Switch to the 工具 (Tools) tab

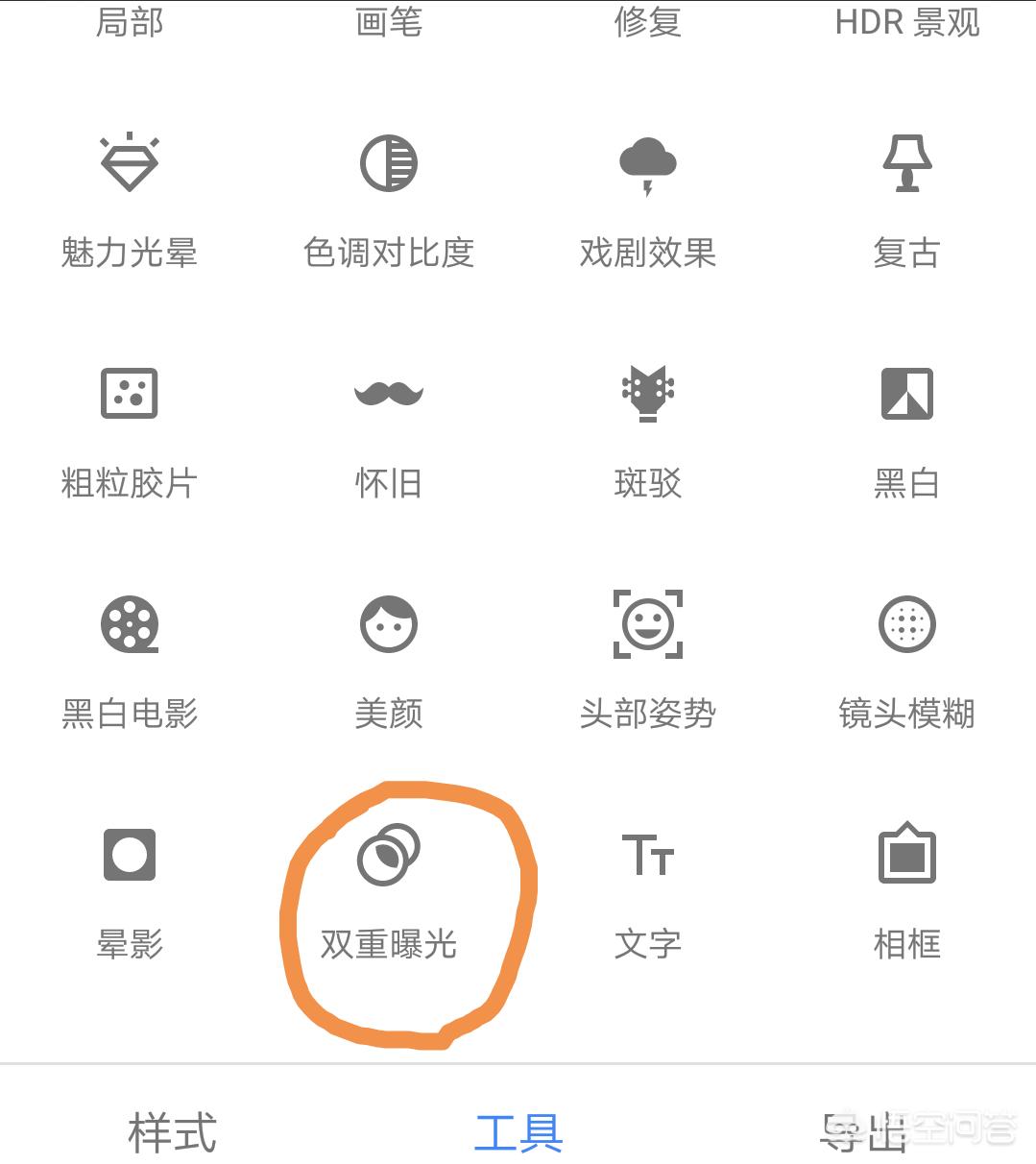pyautogui.click(x=519, y=1131)
